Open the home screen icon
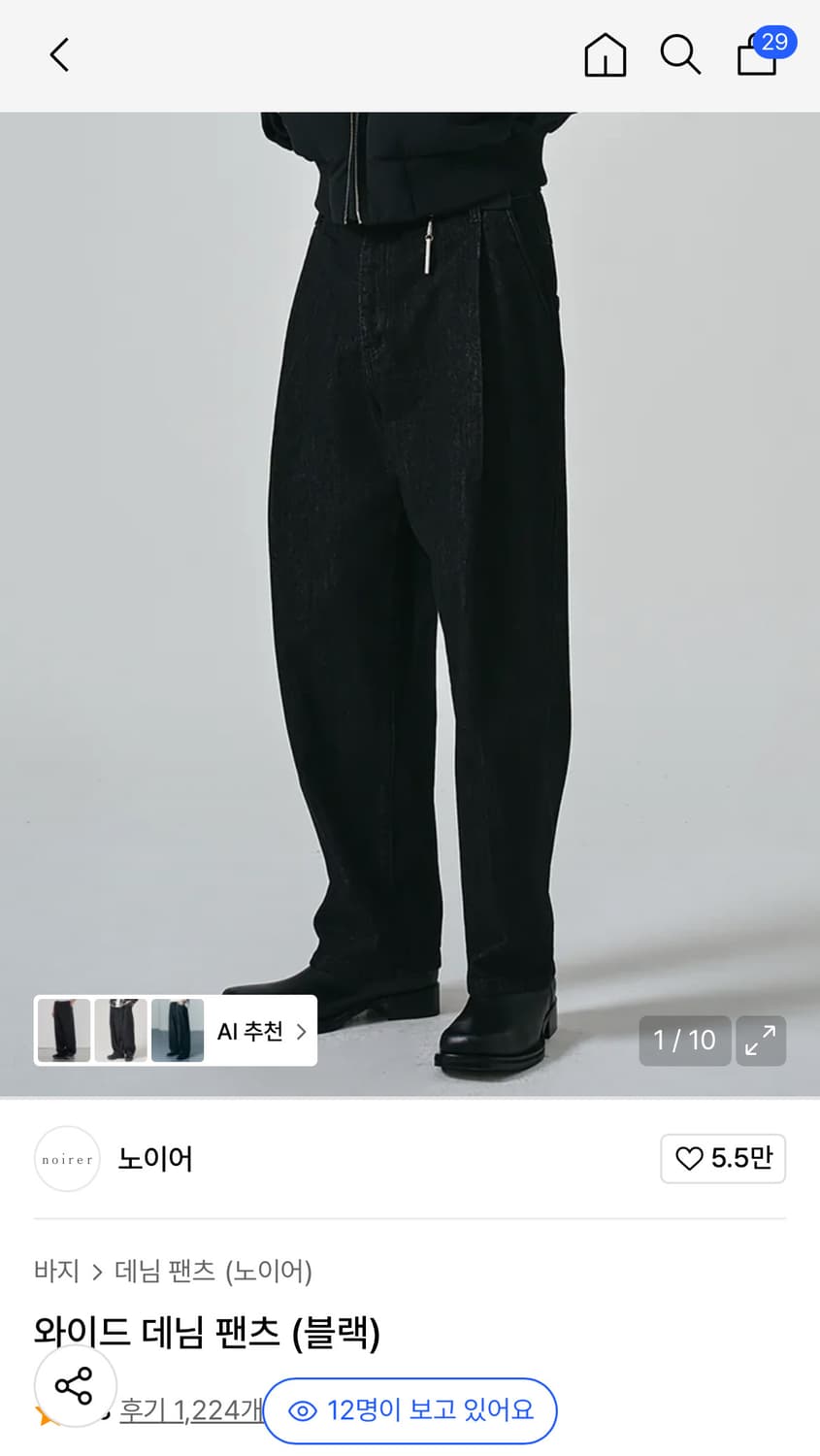 (x=605, y=55)
